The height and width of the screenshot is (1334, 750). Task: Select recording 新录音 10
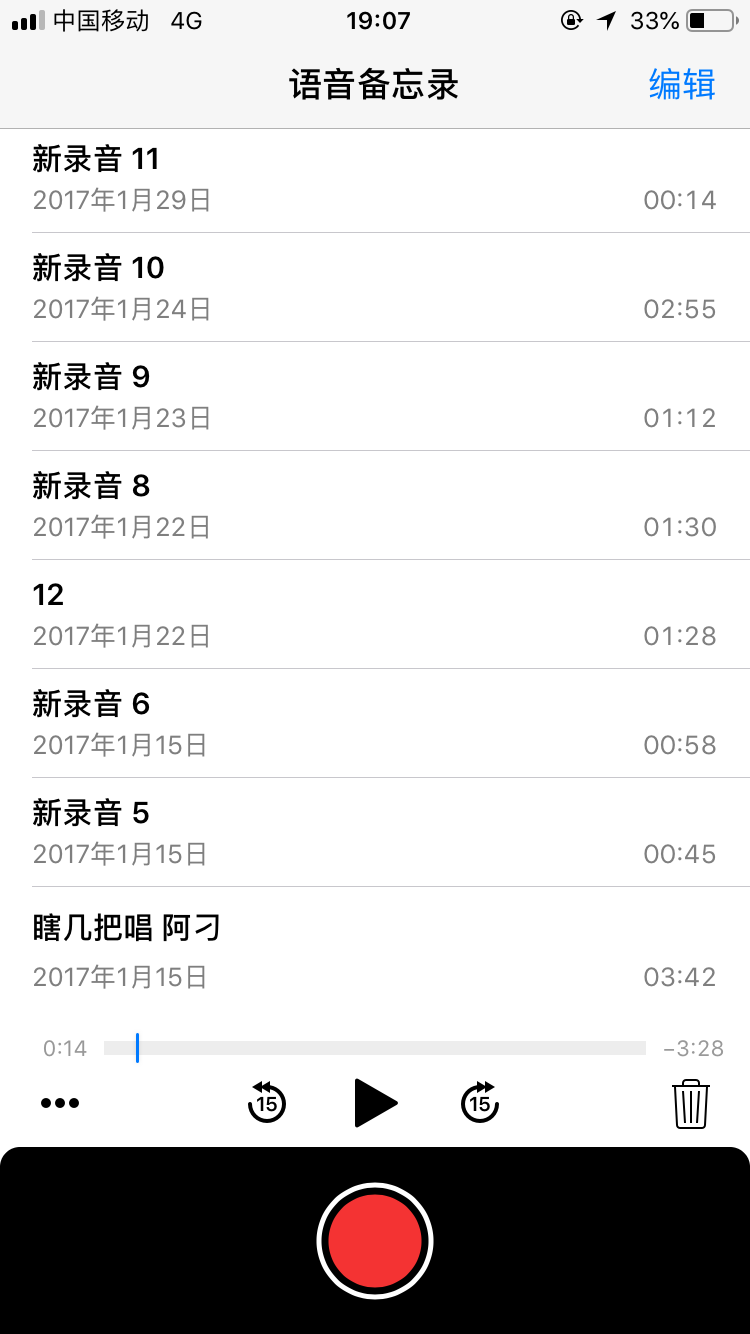pos(374,288)
